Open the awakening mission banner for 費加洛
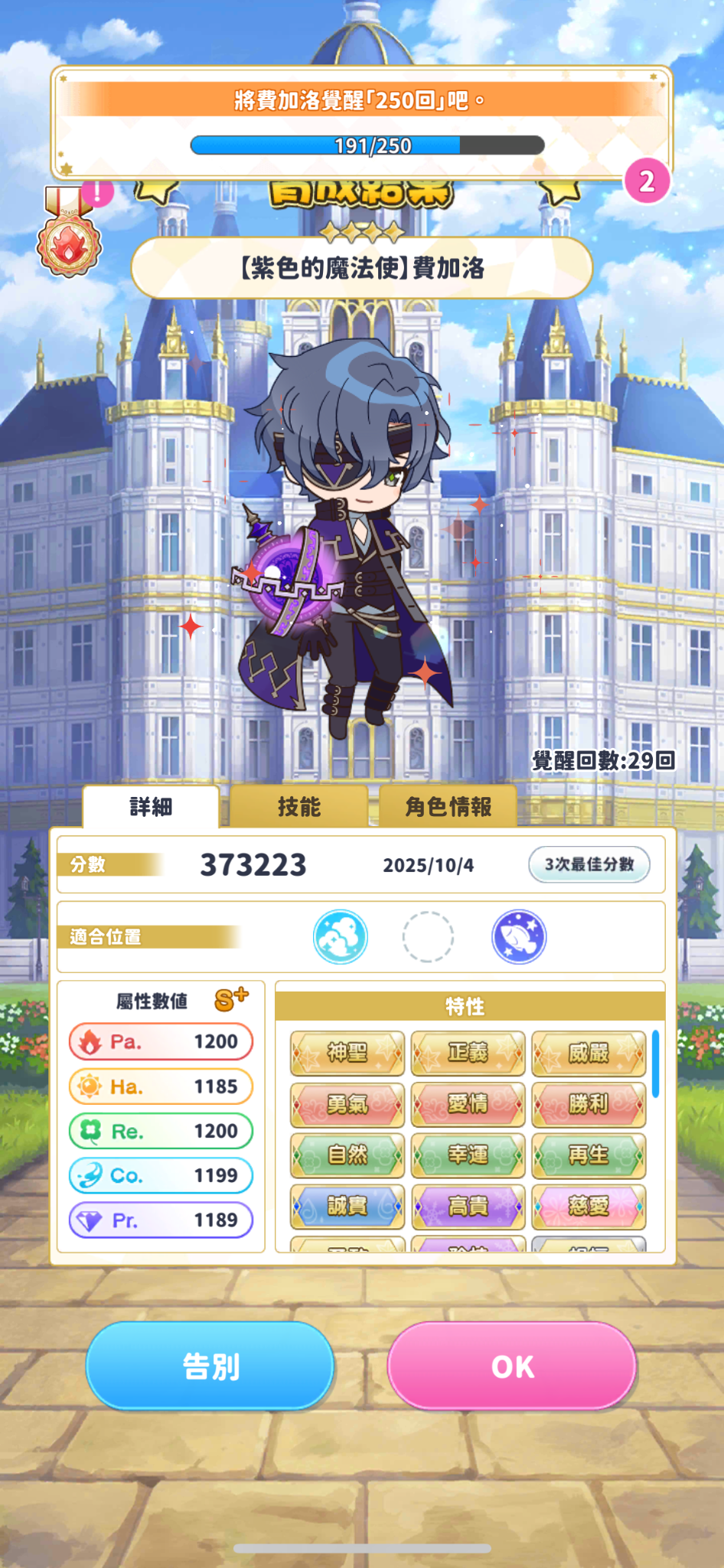This screenshot has height=1568, width=724. (361, 122)
